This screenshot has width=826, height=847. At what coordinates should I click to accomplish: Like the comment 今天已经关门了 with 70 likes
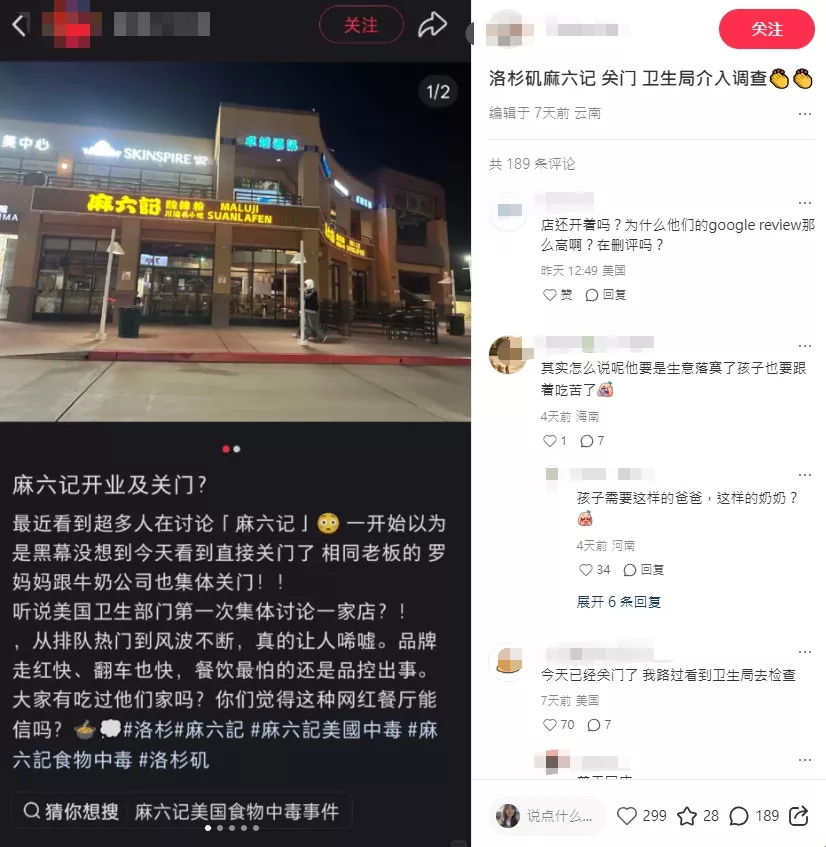(558, 725)
